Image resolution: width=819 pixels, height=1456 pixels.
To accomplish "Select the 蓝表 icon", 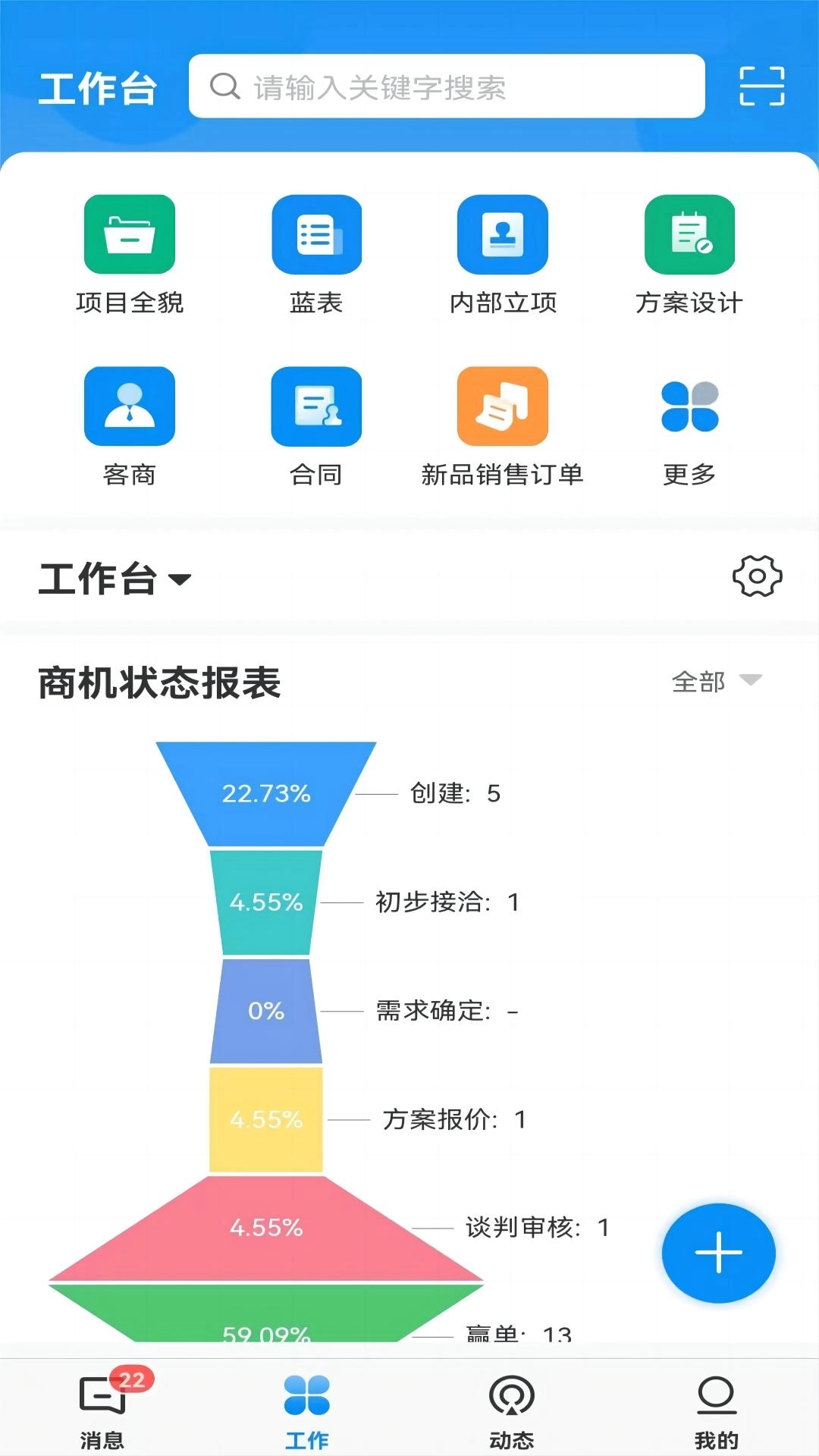I will pos(316,235).
